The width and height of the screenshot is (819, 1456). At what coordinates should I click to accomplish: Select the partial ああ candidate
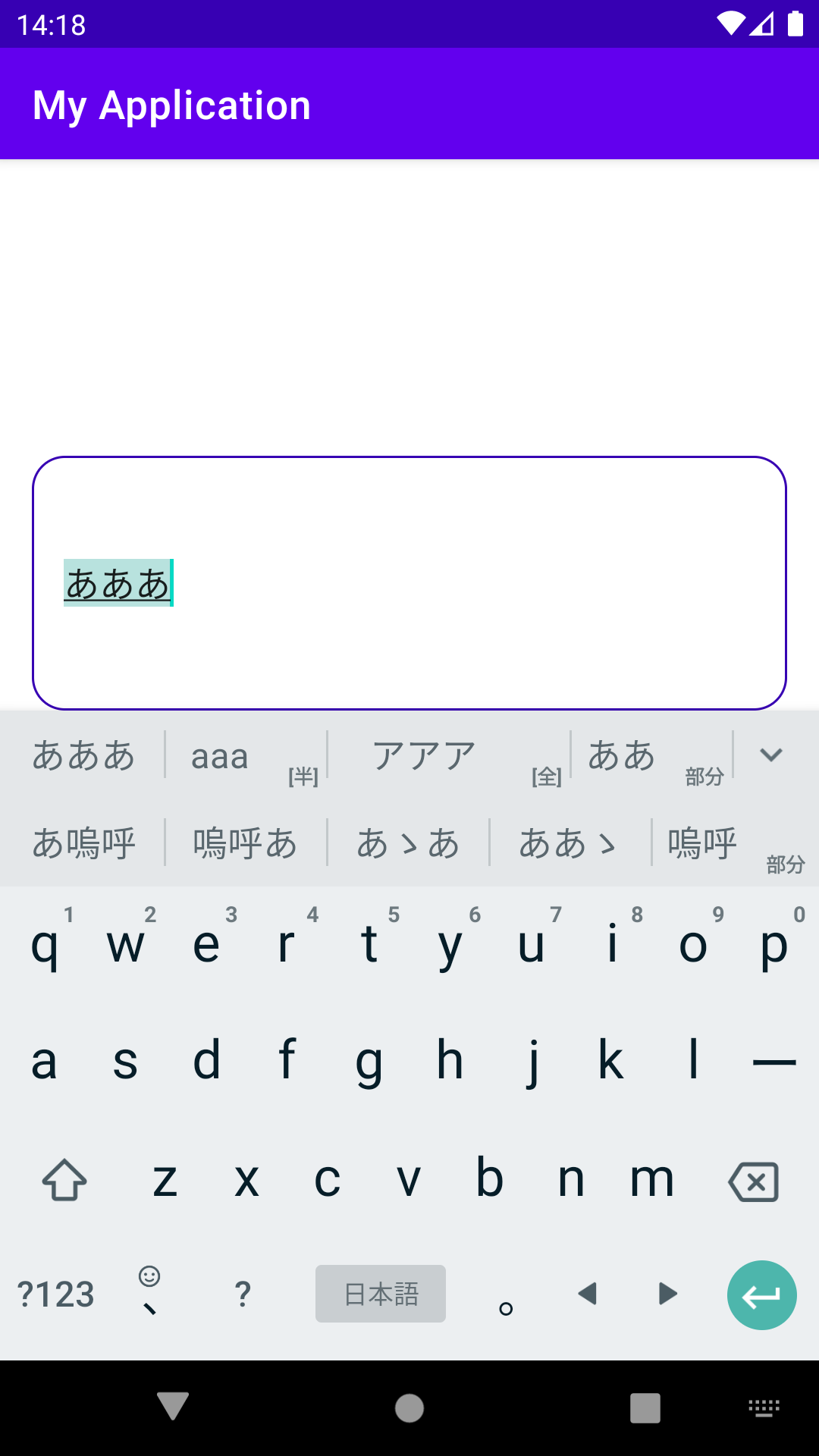(651, 756)
